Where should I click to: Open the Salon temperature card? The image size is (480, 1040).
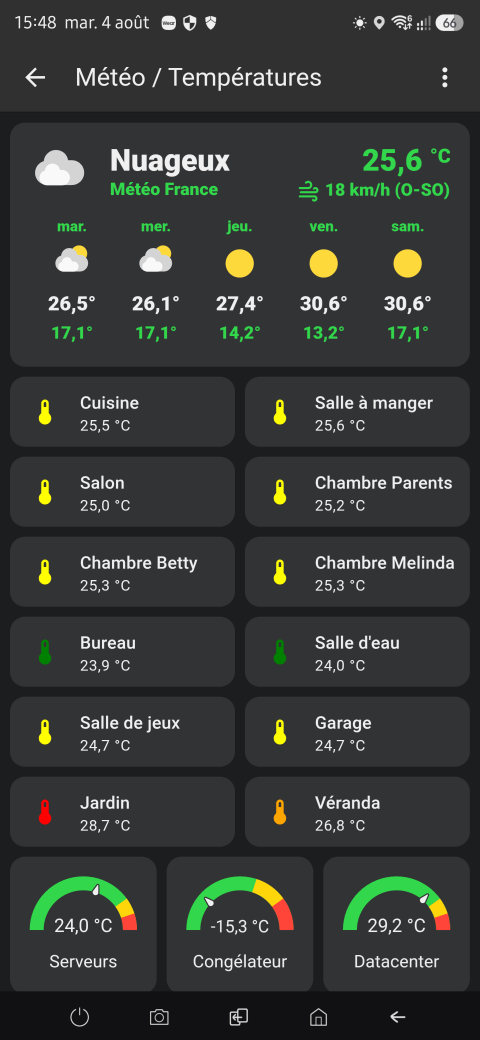122,492
